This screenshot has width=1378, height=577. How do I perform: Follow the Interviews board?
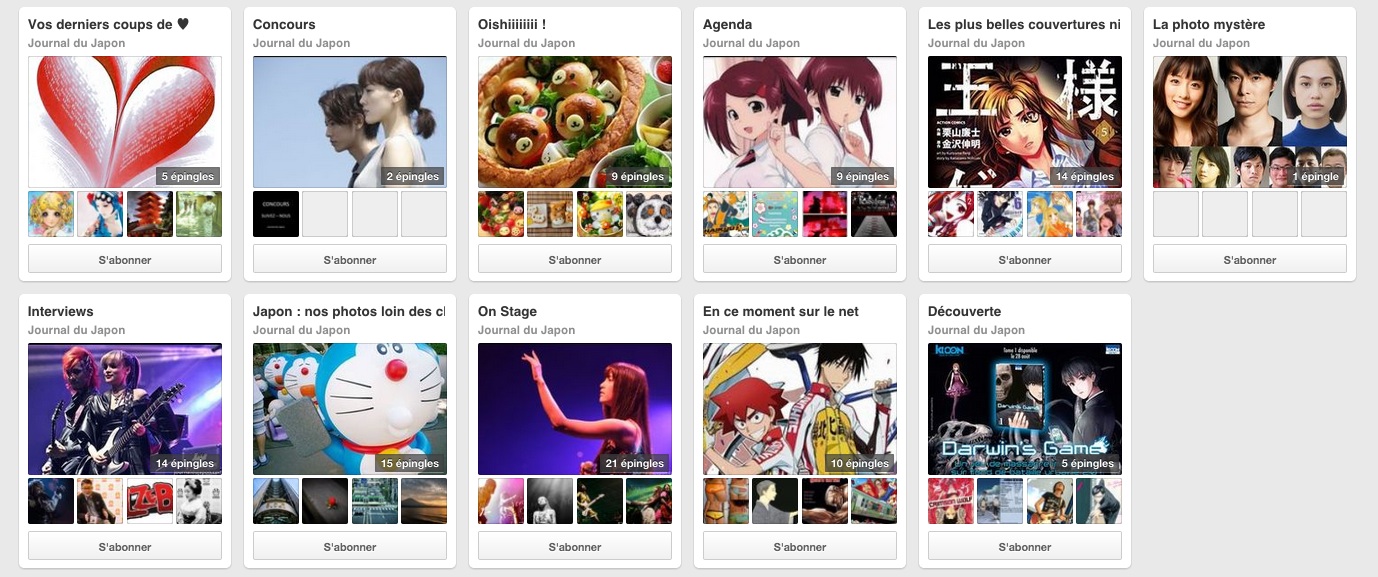125,547
